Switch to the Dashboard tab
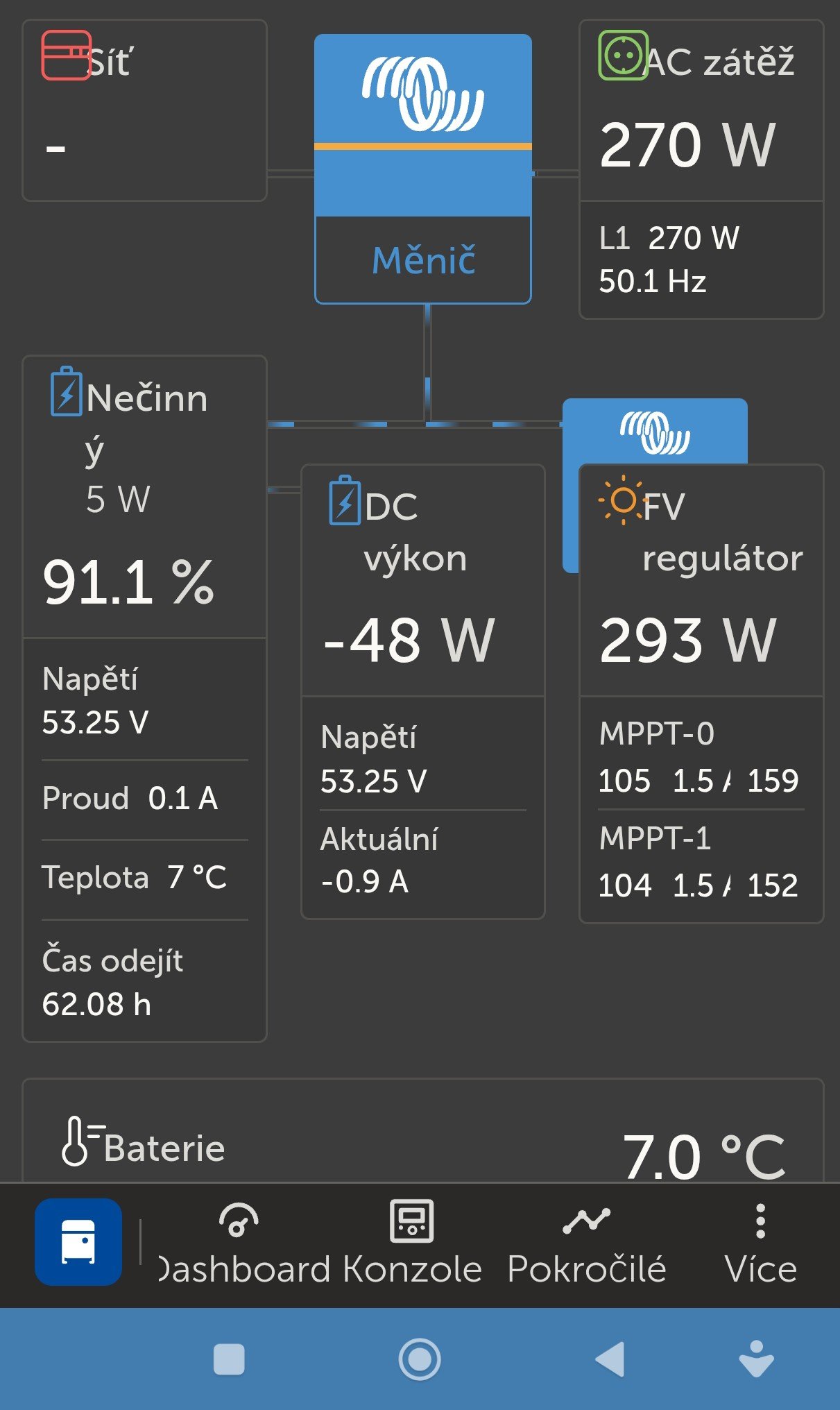This screenshot has width=840, height=1410. pos(239,1244)
